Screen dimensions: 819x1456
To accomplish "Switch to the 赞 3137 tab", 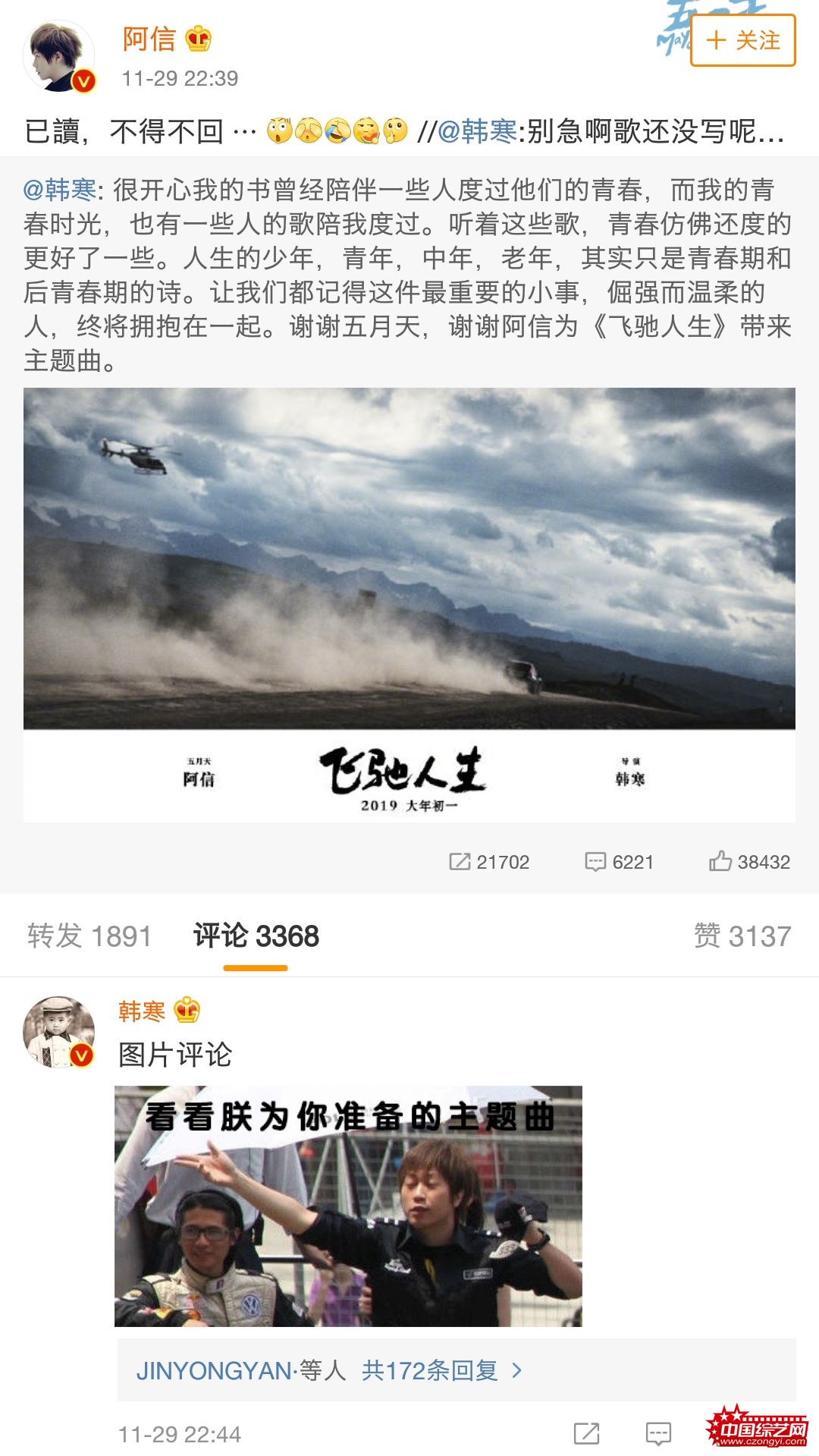I will click(x=742, y=936).
